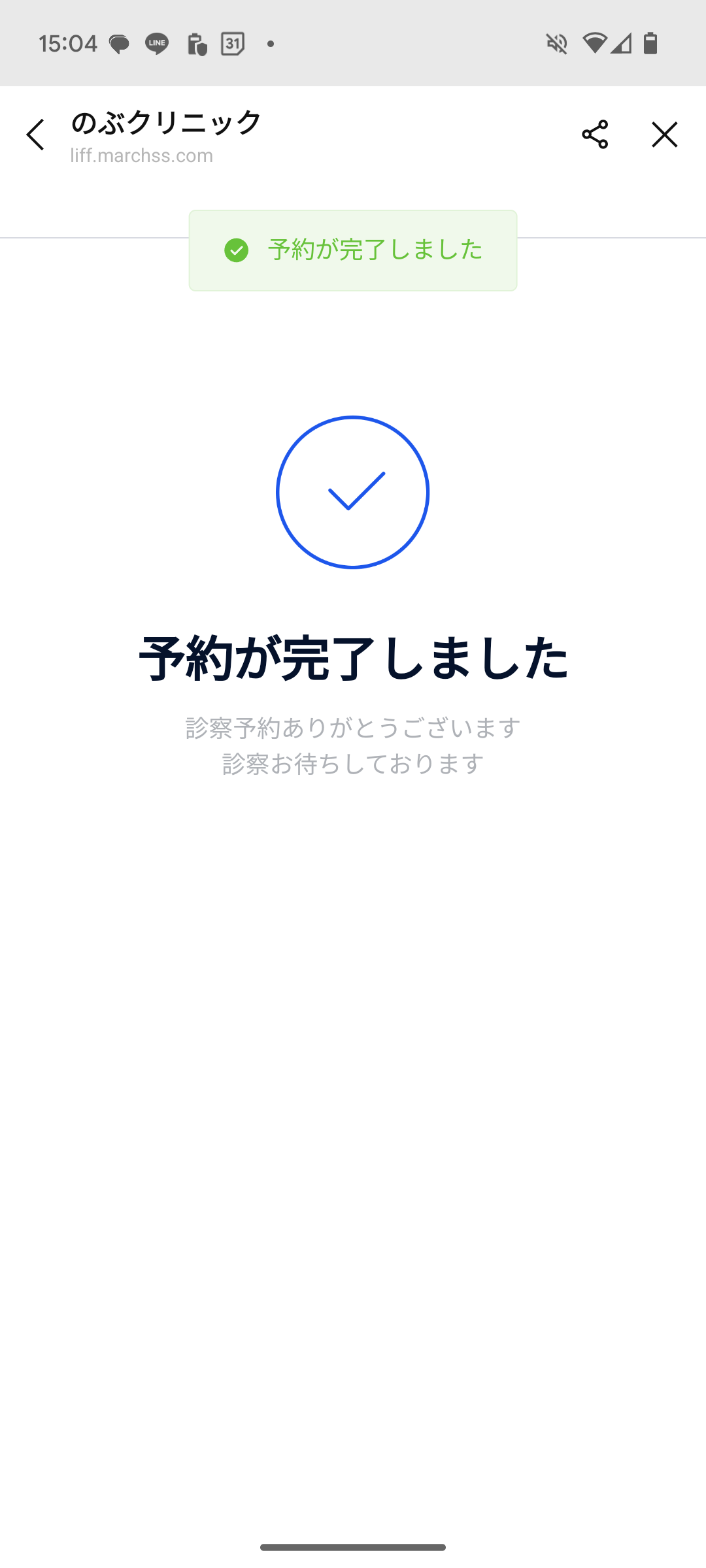
Task: Tap the green check icon in the toast
Action: pyautogui.click(x=237, y=250)
